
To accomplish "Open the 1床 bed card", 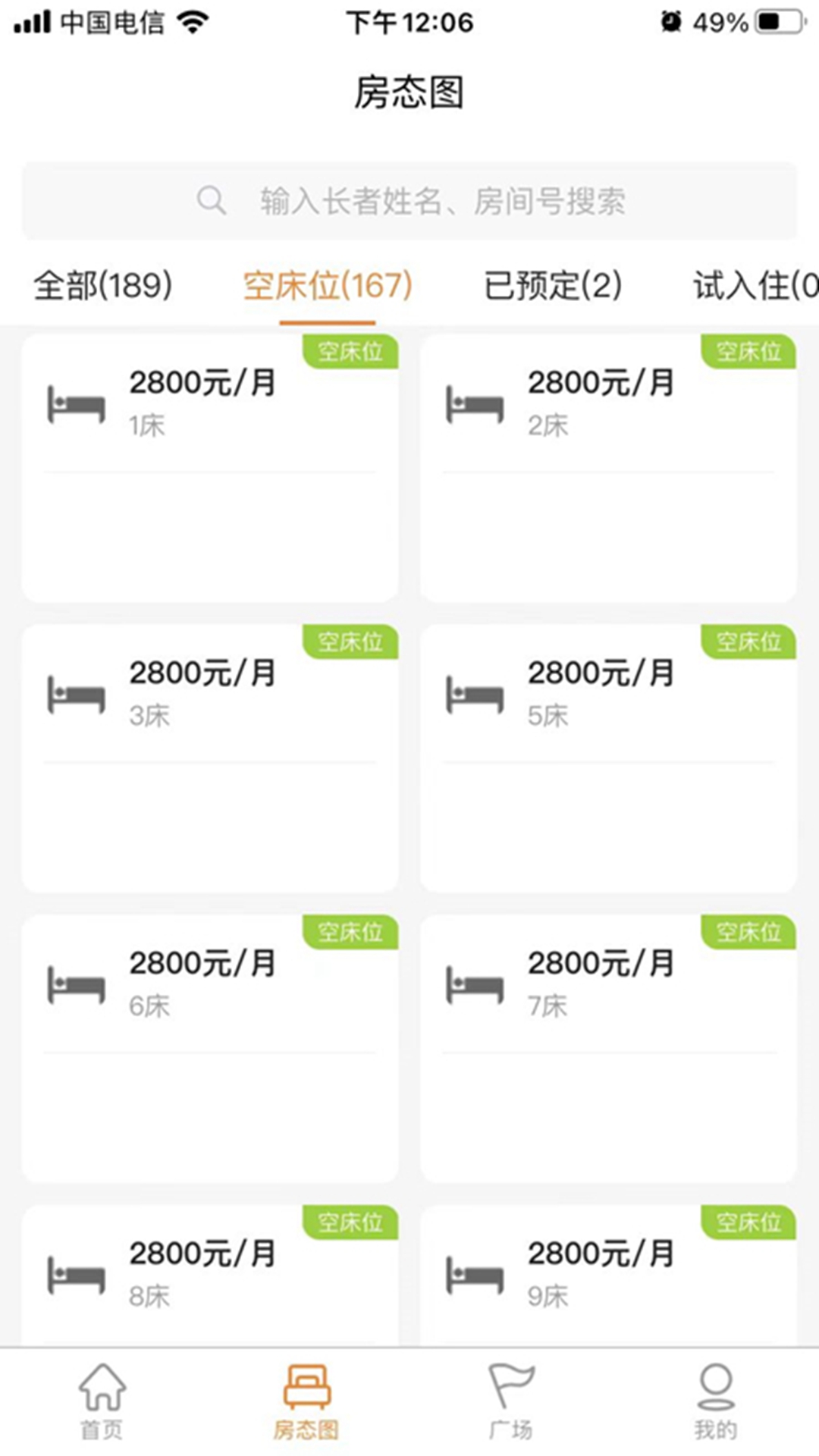I will pos(210,468).
